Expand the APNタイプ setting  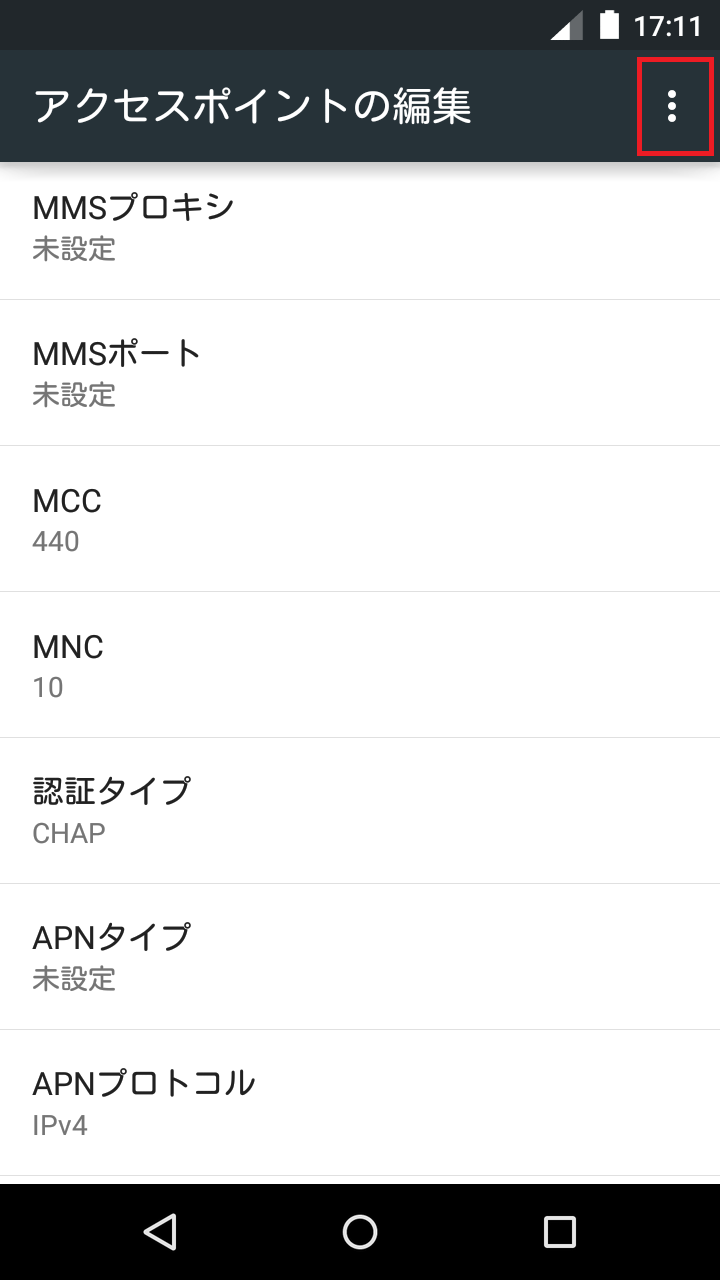pos(360,956)
